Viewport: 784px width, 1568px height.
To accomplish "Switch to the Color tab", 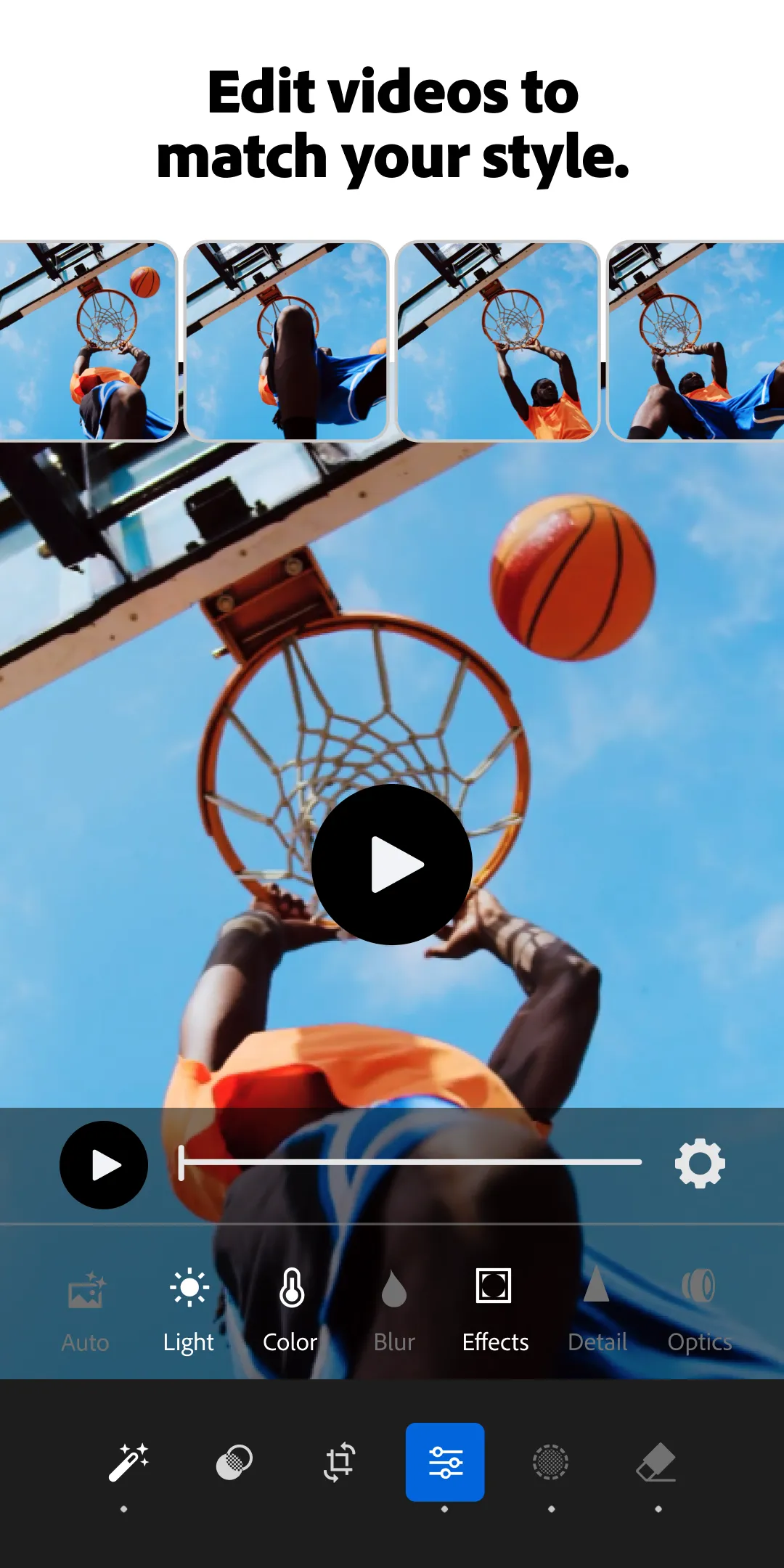I will point(290,1311).
